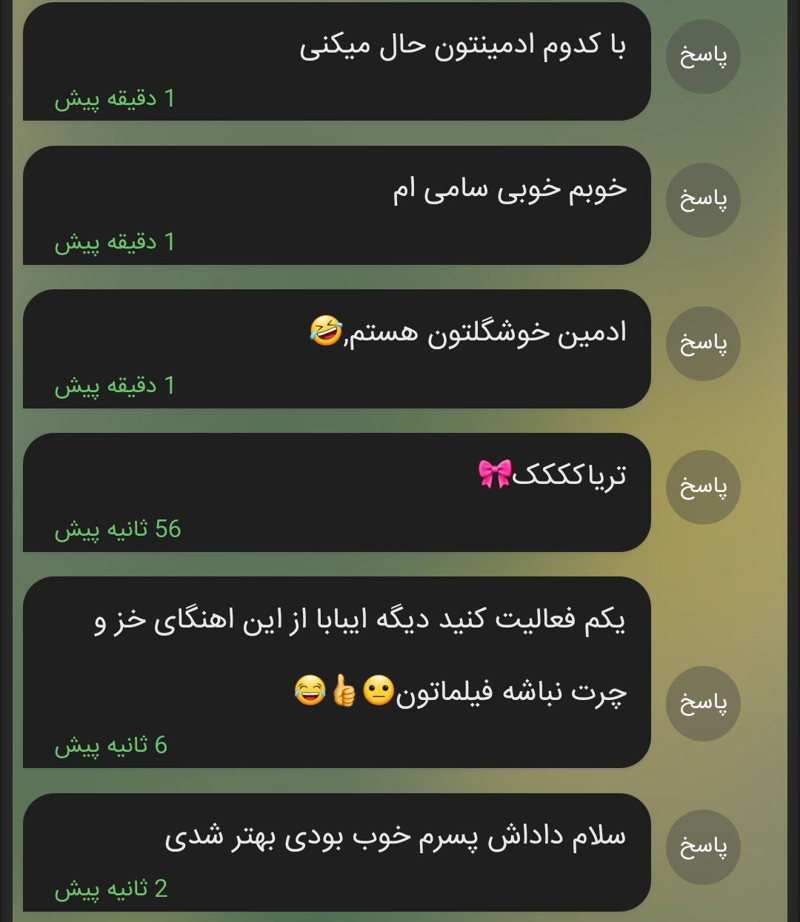Viewport: 800px width, 922px height.
Task: Reply to the 'تریاکککک' message
Action: pyautogui.click(x=703, y=487)
